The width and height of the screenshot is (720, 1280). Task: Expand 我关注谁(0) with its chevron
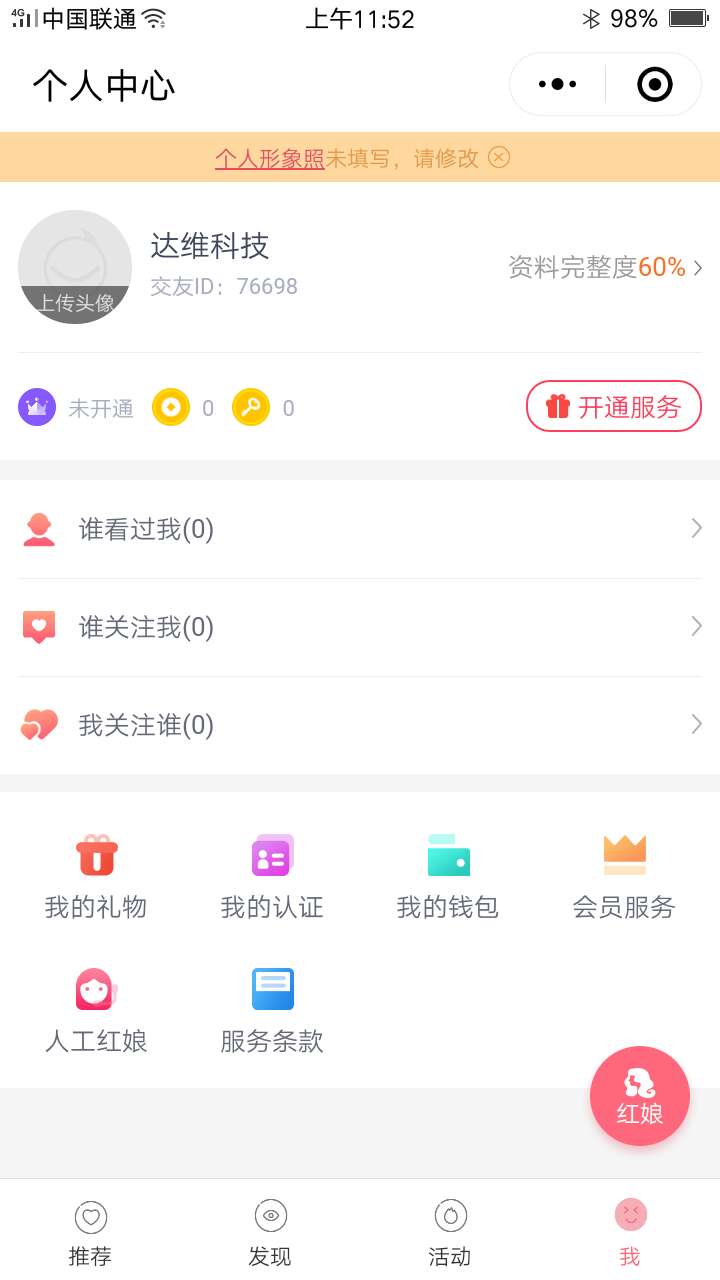(695, 724)
